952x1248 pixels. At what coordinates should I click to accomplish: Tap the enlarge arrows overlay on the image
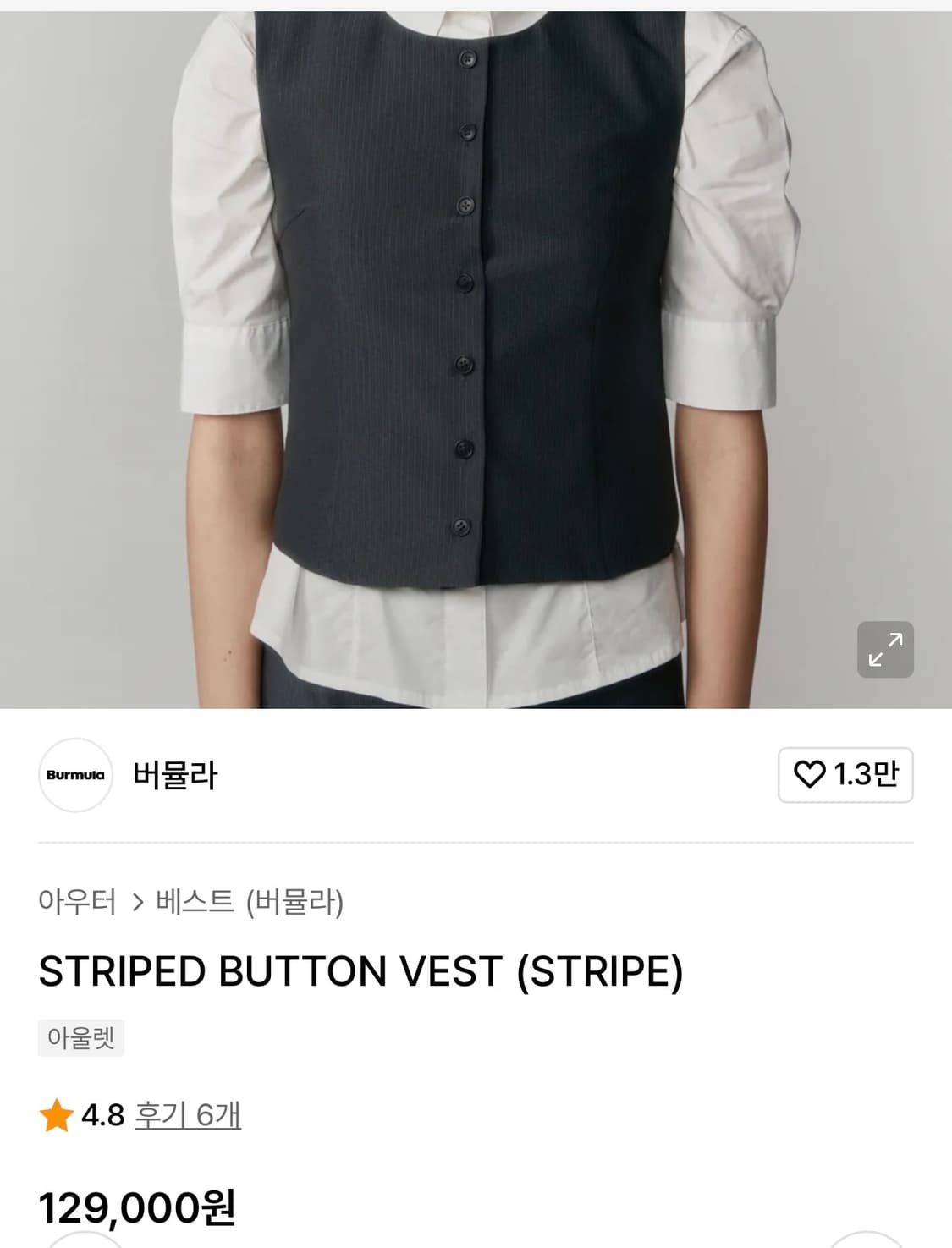[886, 649]
